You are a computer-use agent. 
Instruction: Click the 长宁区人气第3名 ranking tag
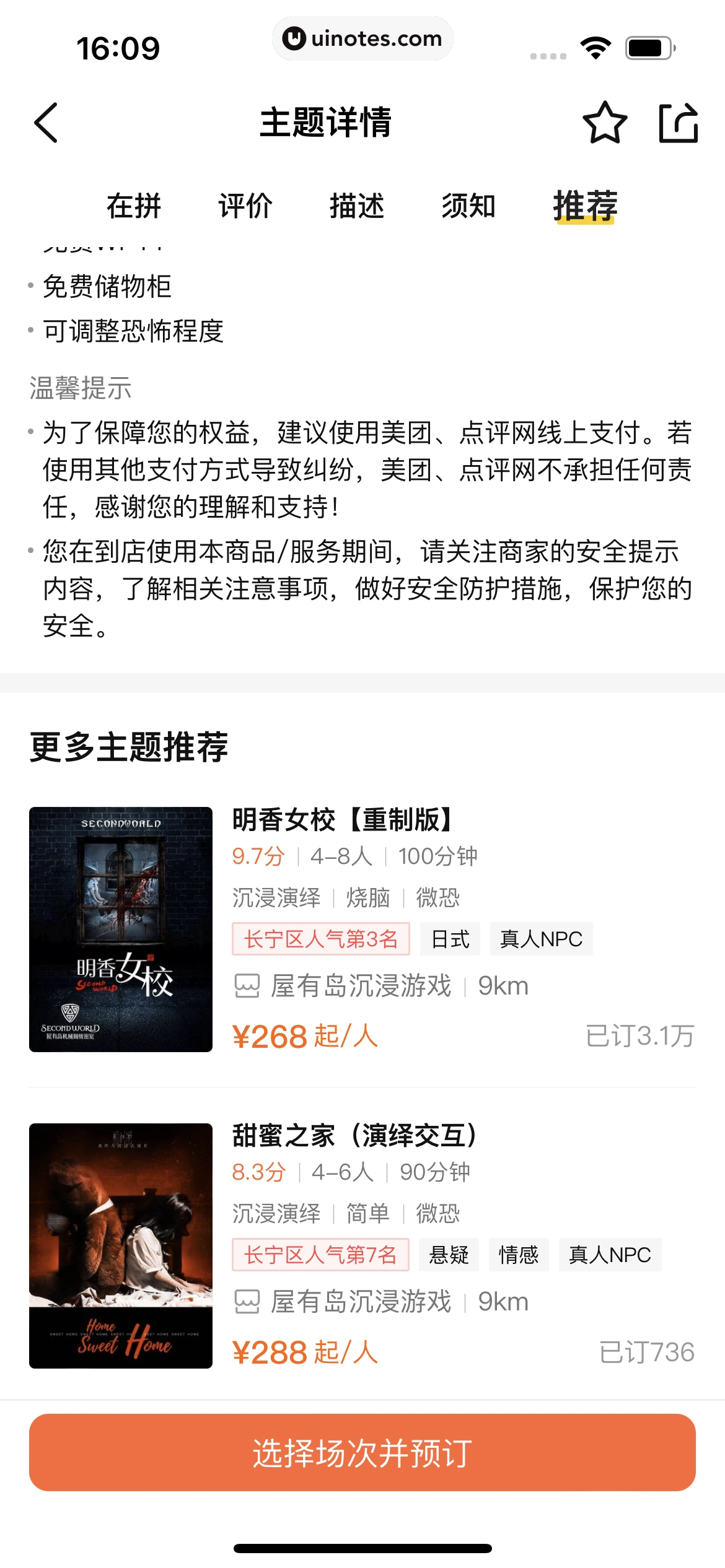321,938
